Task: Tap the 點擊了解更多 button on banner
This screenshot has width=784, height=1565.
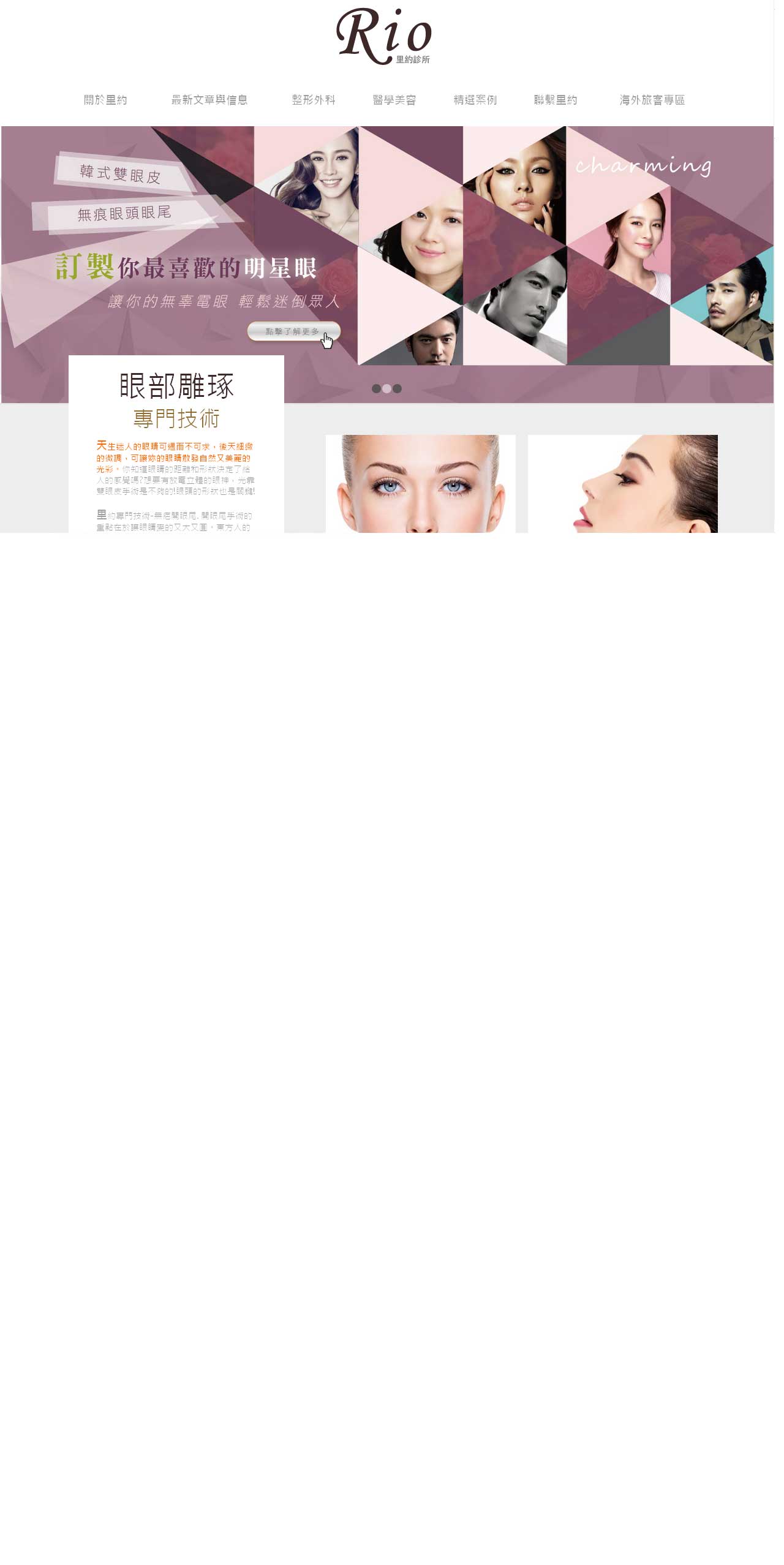Action: pyautogui.click(x=293, y=331)
